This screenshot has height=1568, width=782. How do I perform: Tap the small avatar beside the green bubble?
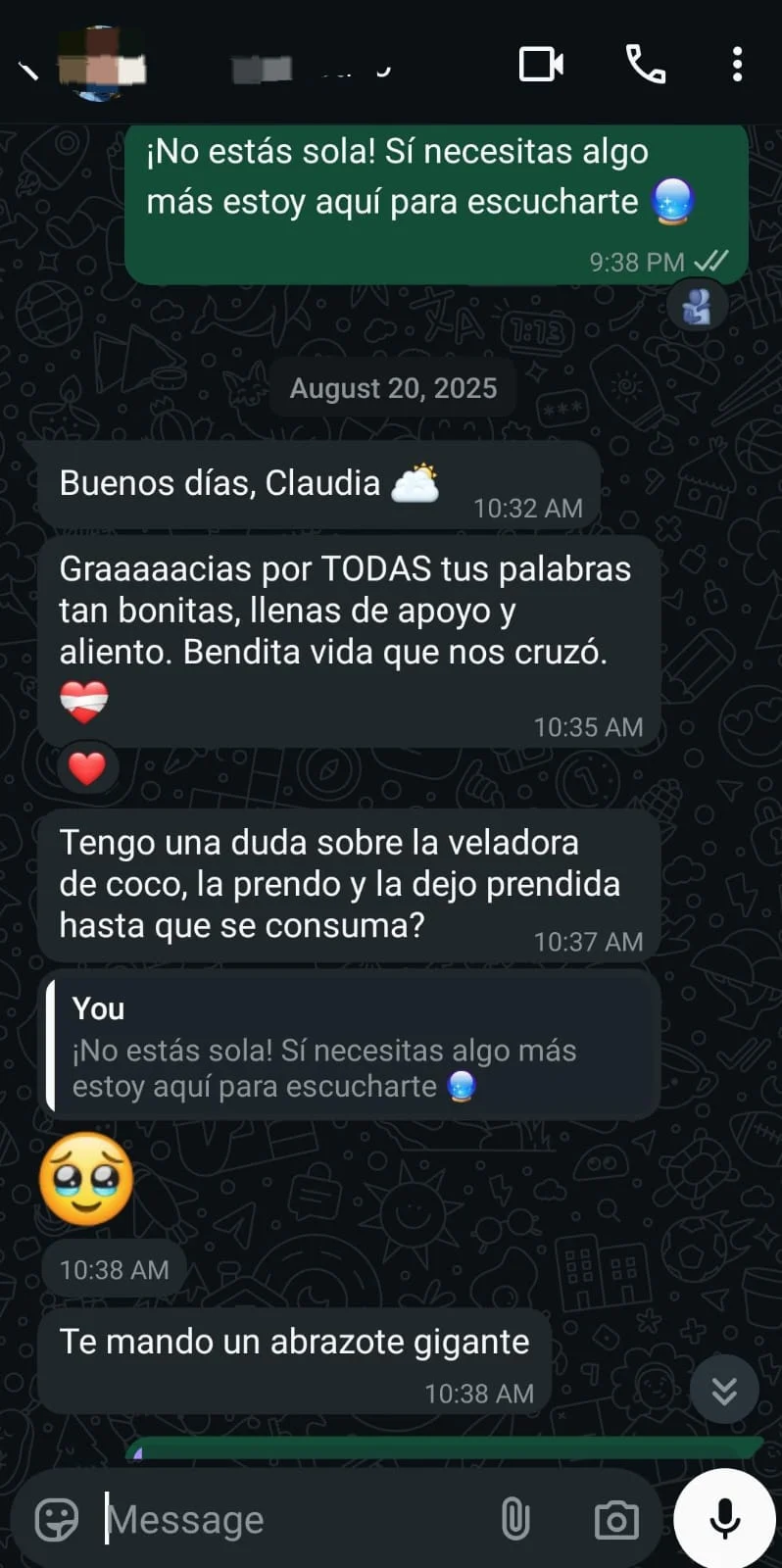click(x=696, y=306)
